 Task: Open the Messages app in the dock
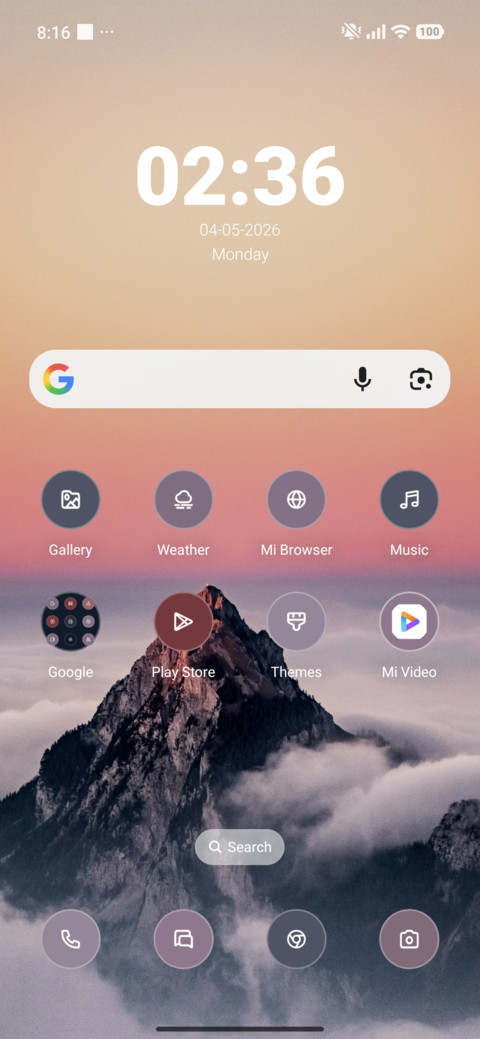184,939
